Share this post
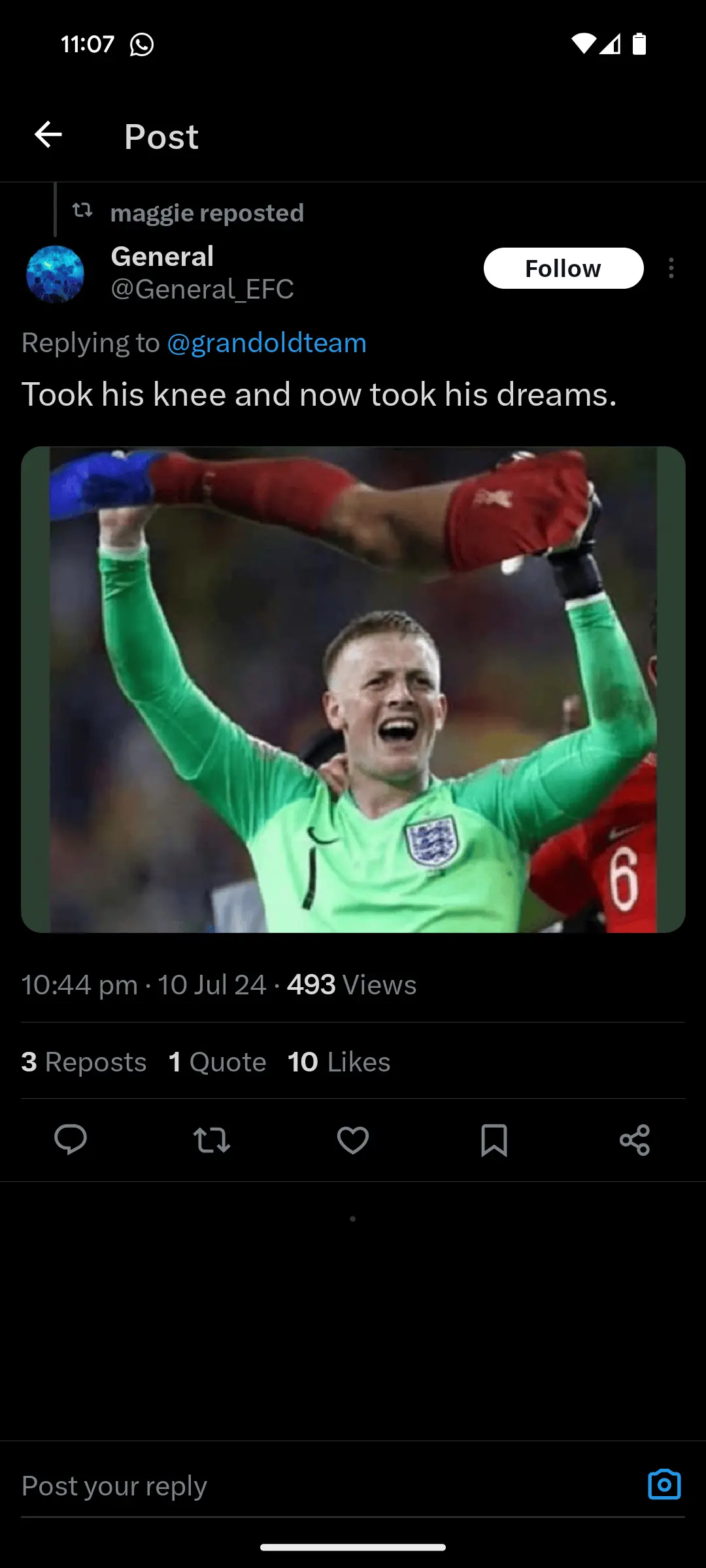Viewport: 706px width, 1568px height. [x=635, y=1140]
